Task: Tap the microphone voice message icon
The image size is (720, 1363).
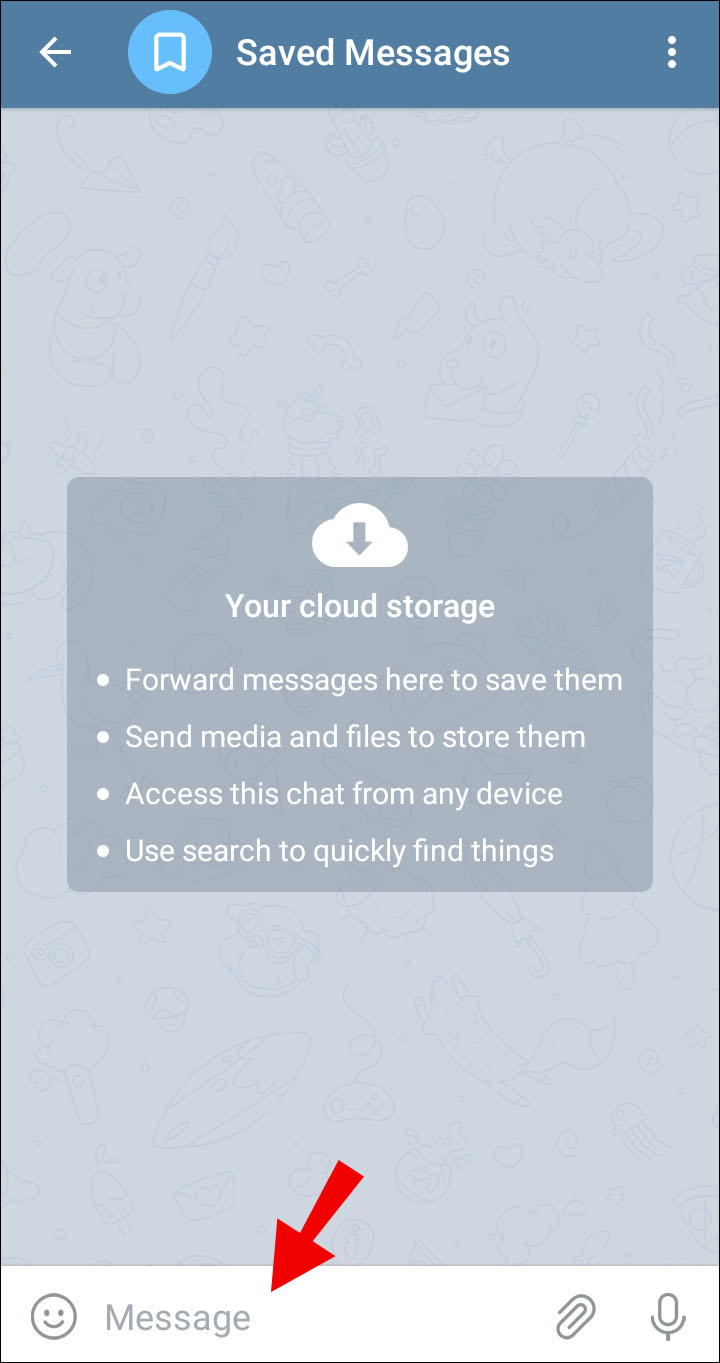Action: click(668, 1316)
